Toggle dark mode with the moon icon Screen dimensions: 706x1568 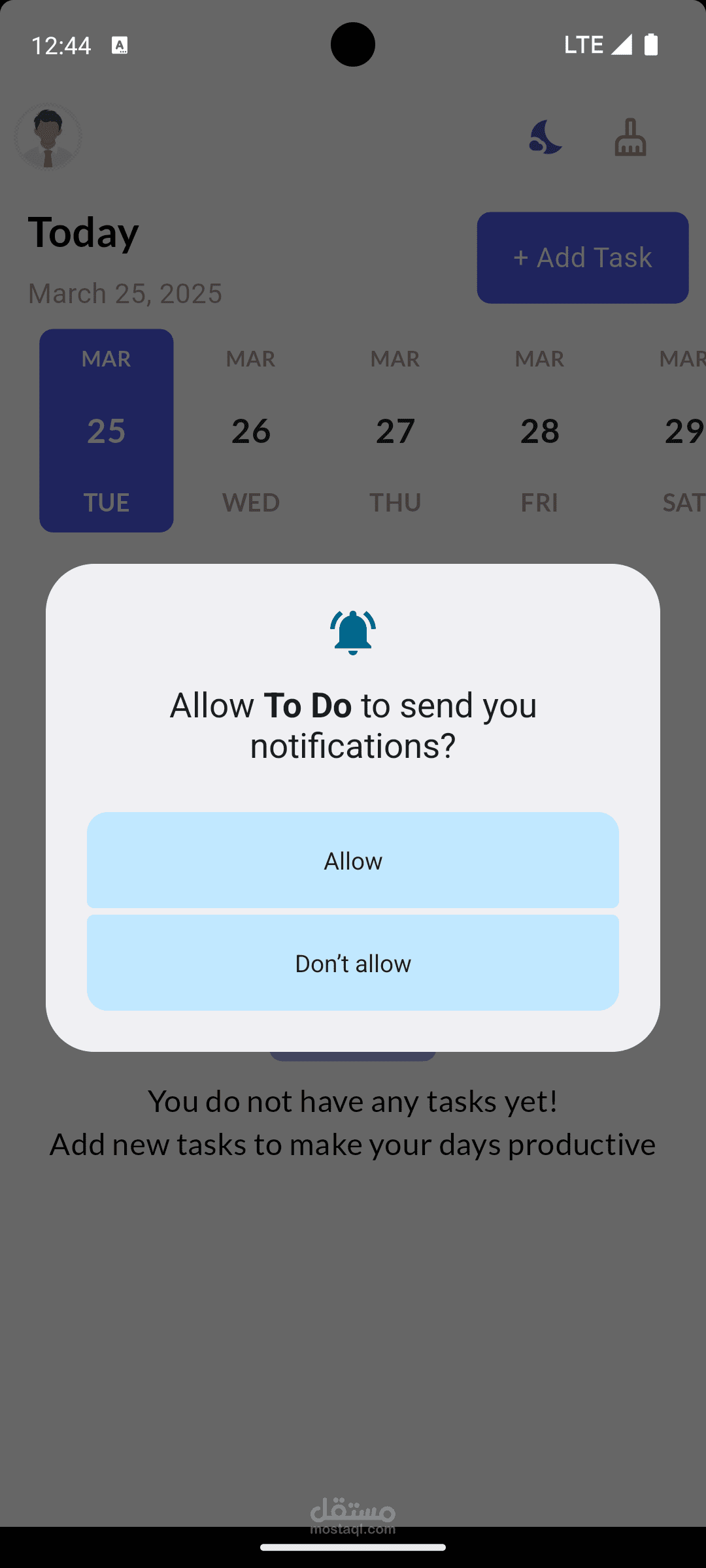[545, 137]
